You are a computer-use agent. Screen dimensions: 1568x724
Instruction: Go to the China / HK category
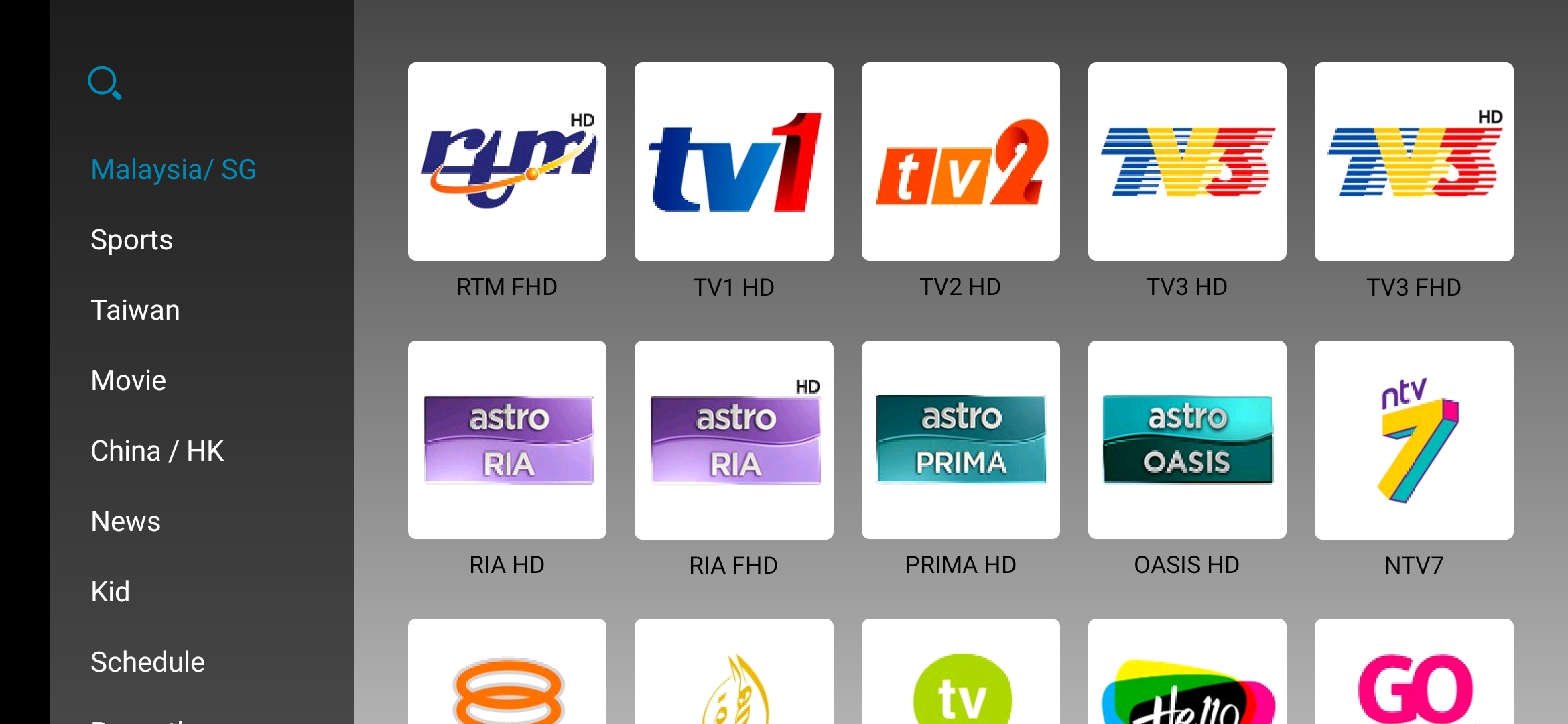point(157,451)
